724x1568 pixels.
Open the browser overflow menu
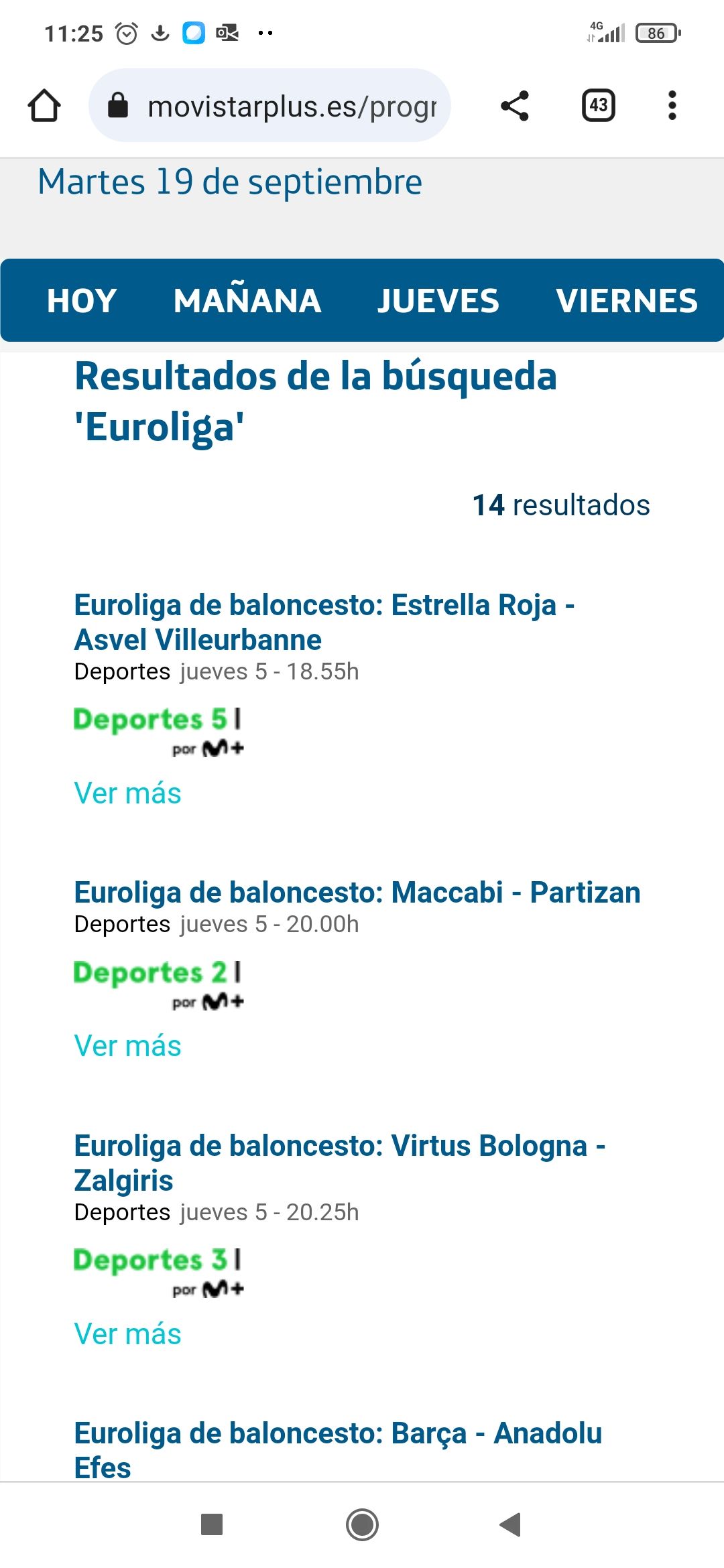[672, 105]
